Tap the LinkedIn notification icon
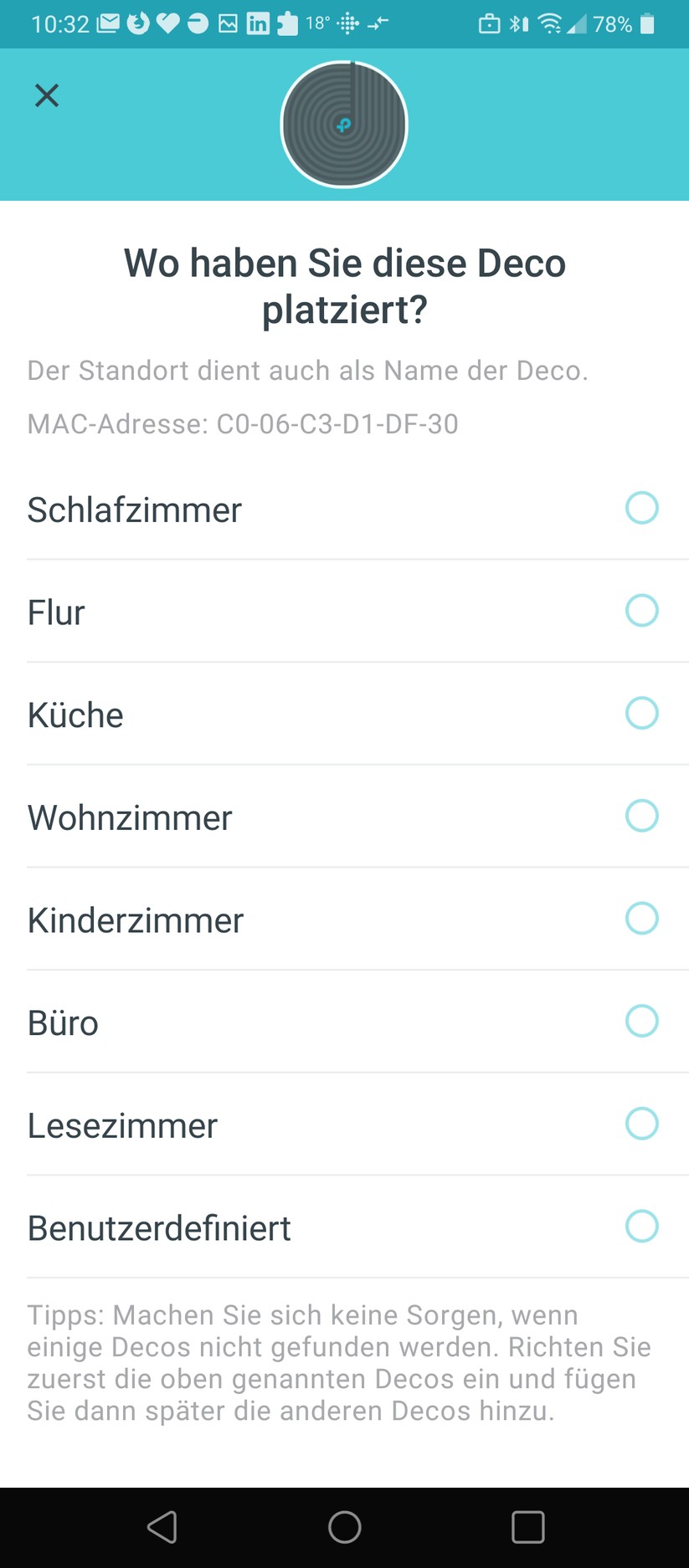Viewport: 689px width, 1568px height. [x=260, y=23]
